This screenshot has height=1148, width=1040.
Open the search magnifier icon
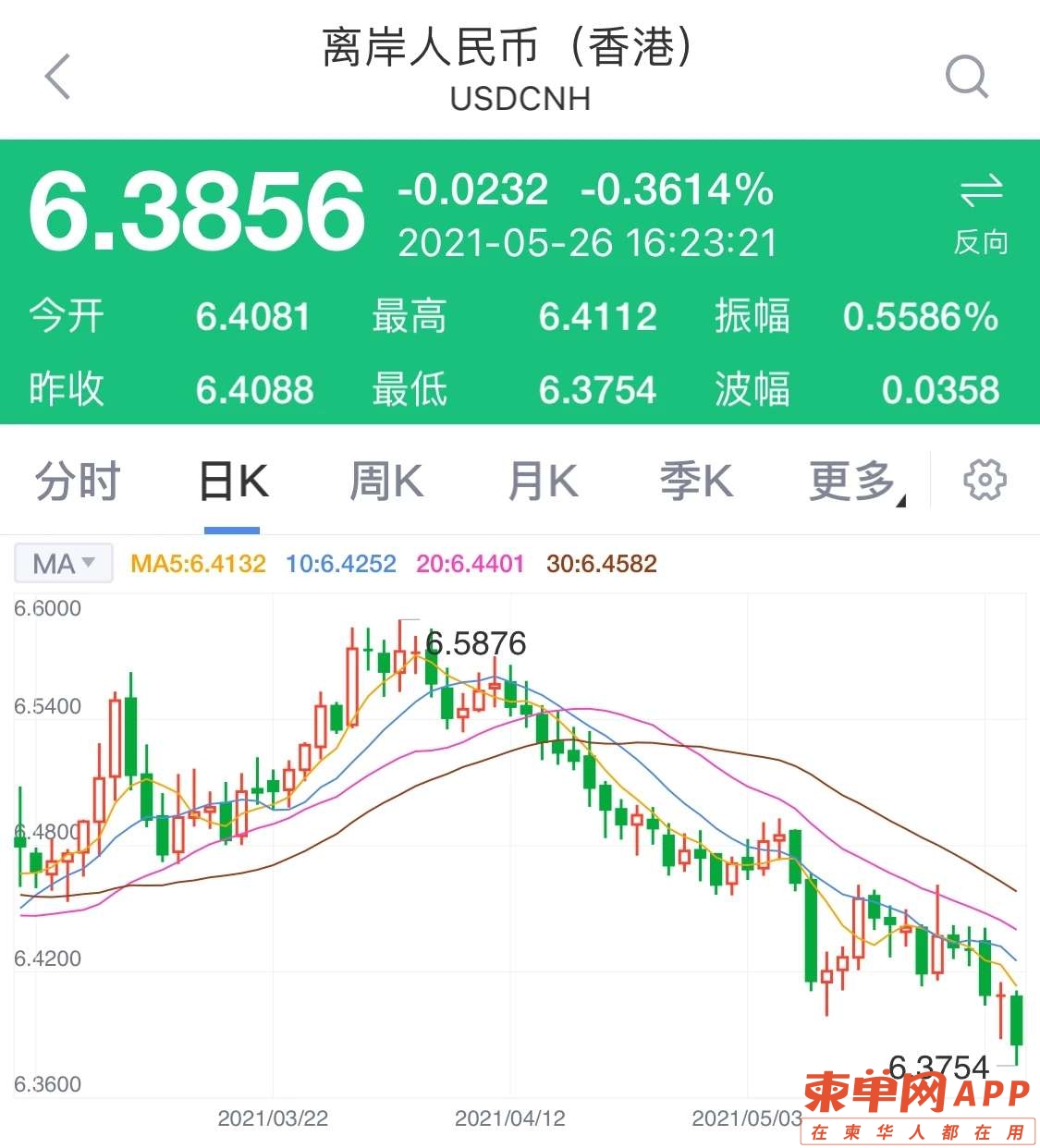click(x=967, y=76)
